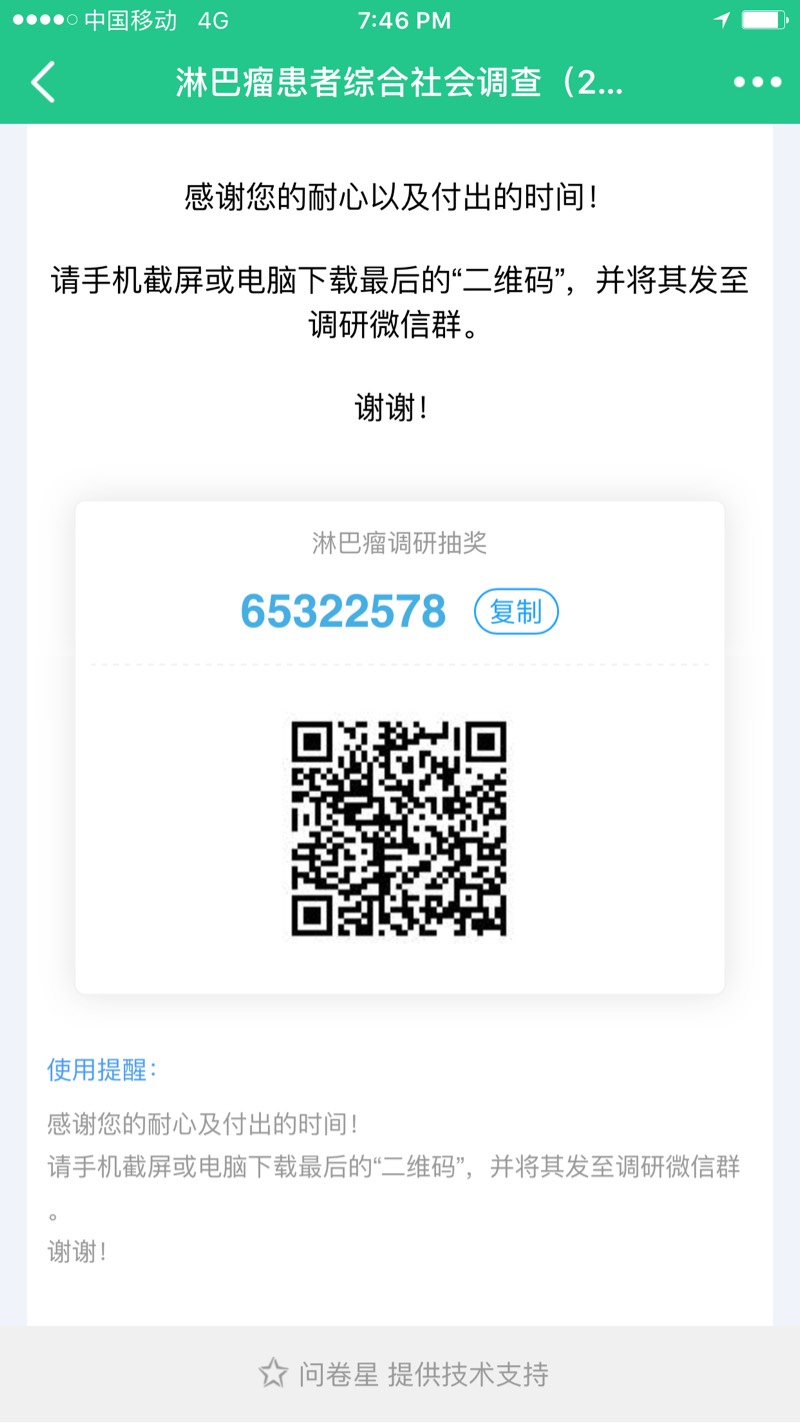Open the three-dot overflow menu
The width and height of the screenshot is (800, 1423).
click(757, 82)
